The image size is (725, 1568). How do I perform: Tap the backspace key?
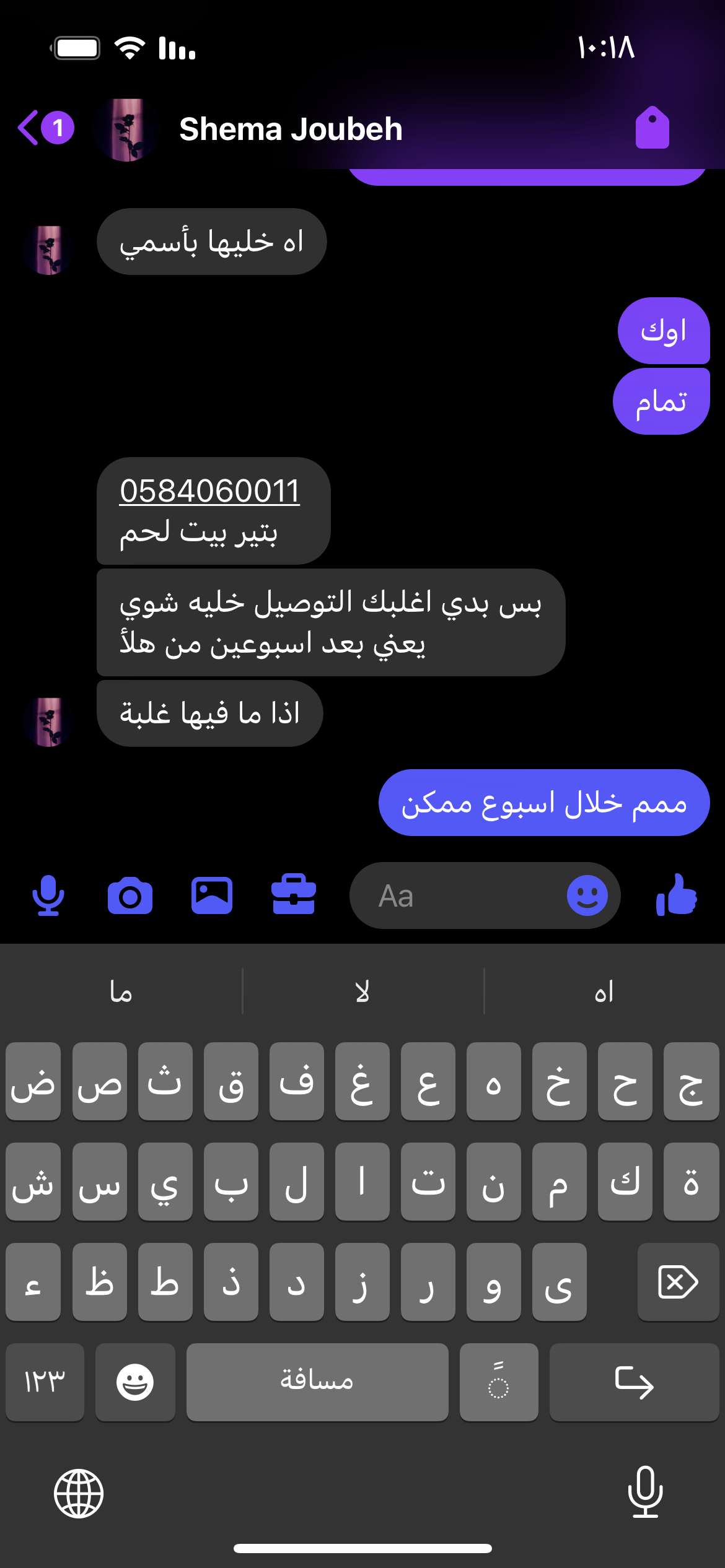pos(678,1282)
